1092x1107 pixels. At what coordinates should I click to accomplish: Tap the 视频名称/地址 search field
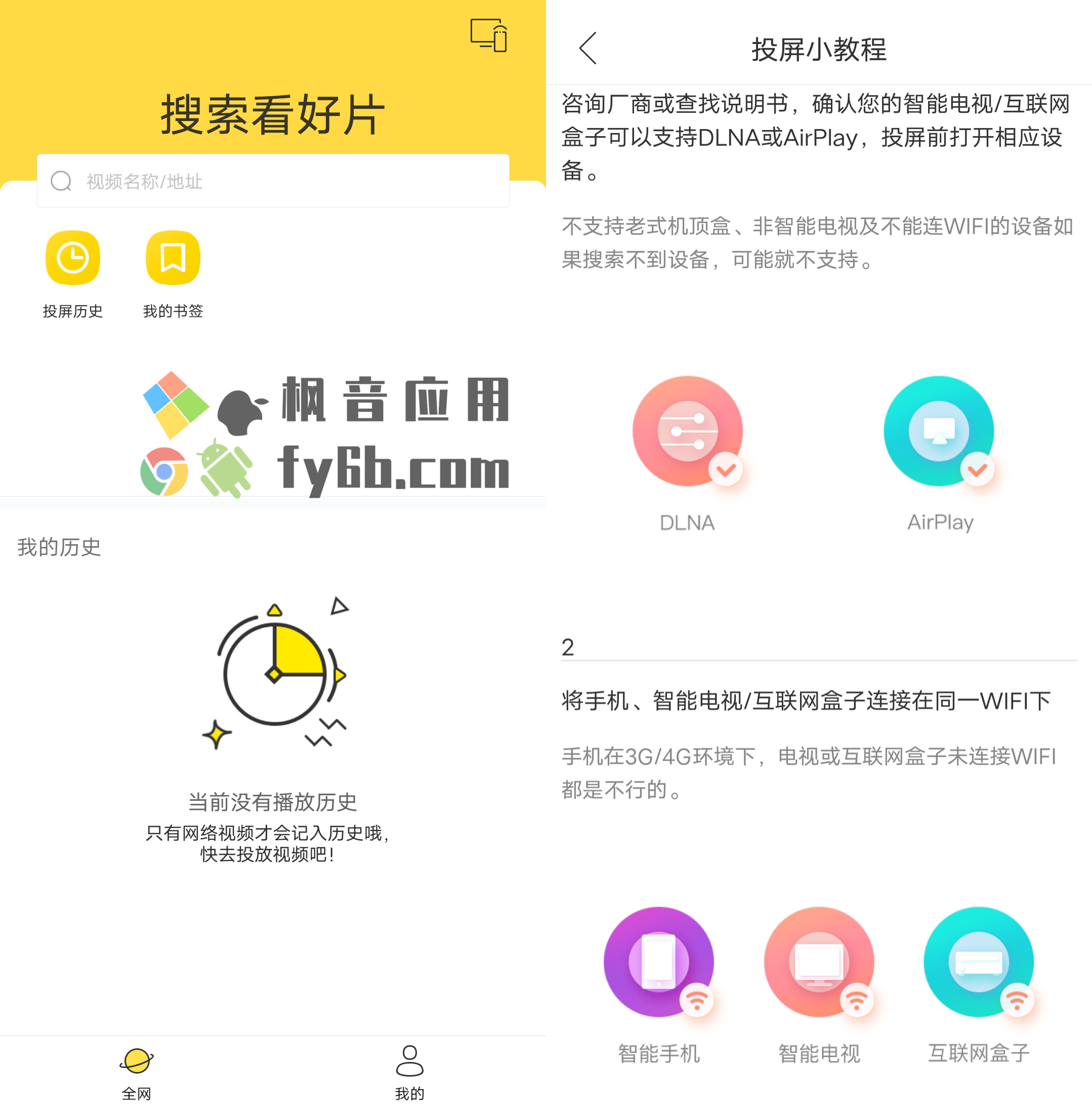pos(273,181)
